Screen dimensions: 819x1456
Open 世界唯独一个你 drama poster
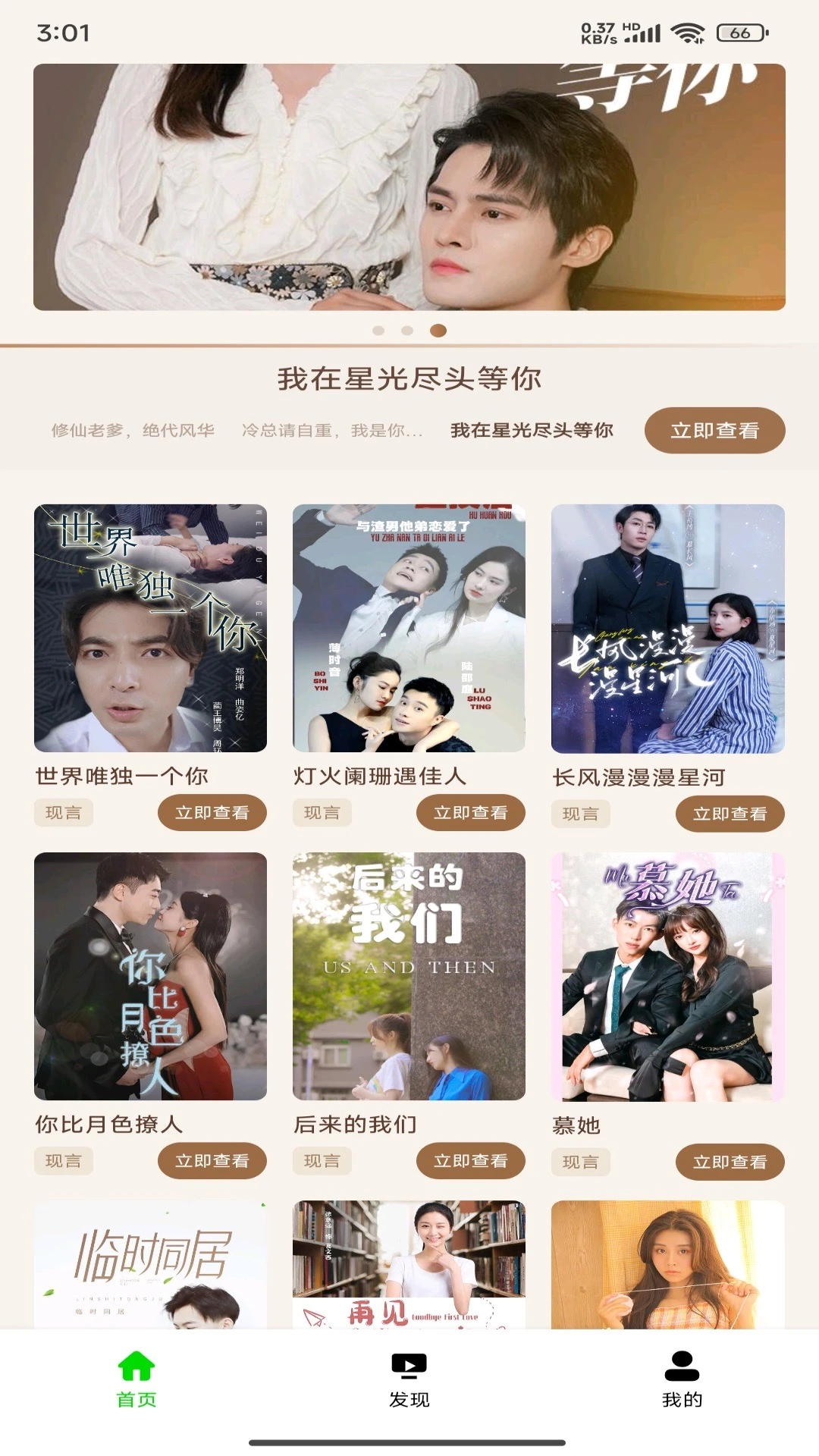click(x=150, y=628)
